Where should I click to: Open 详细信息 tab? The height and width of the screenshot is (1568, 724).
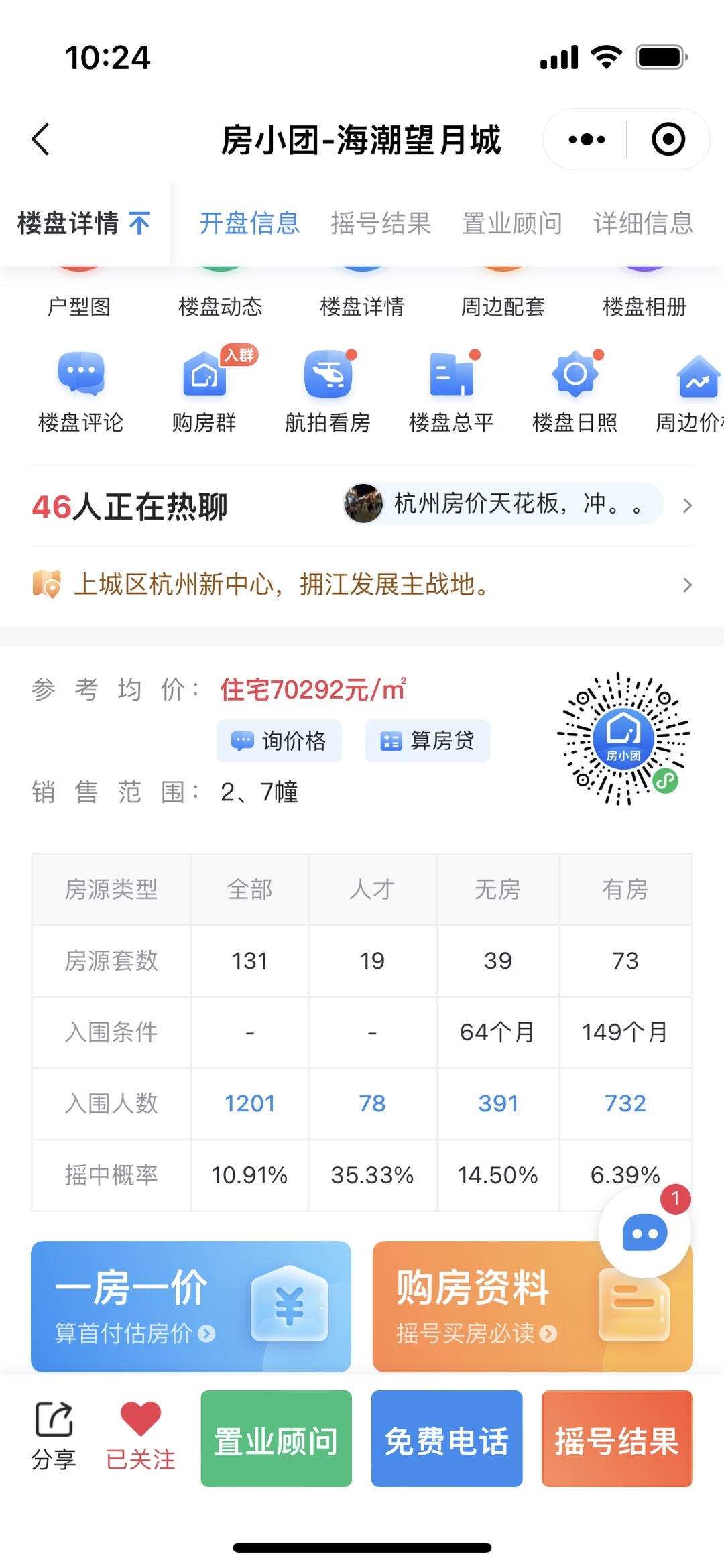click(643, 223)
